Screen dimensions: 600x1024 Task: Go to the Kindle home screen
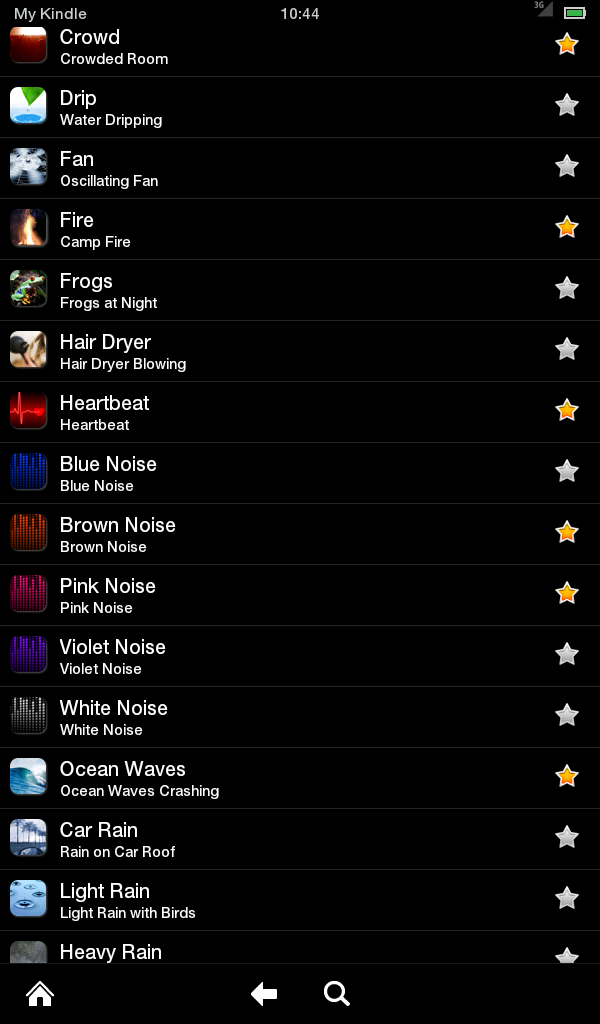[40, 994]
